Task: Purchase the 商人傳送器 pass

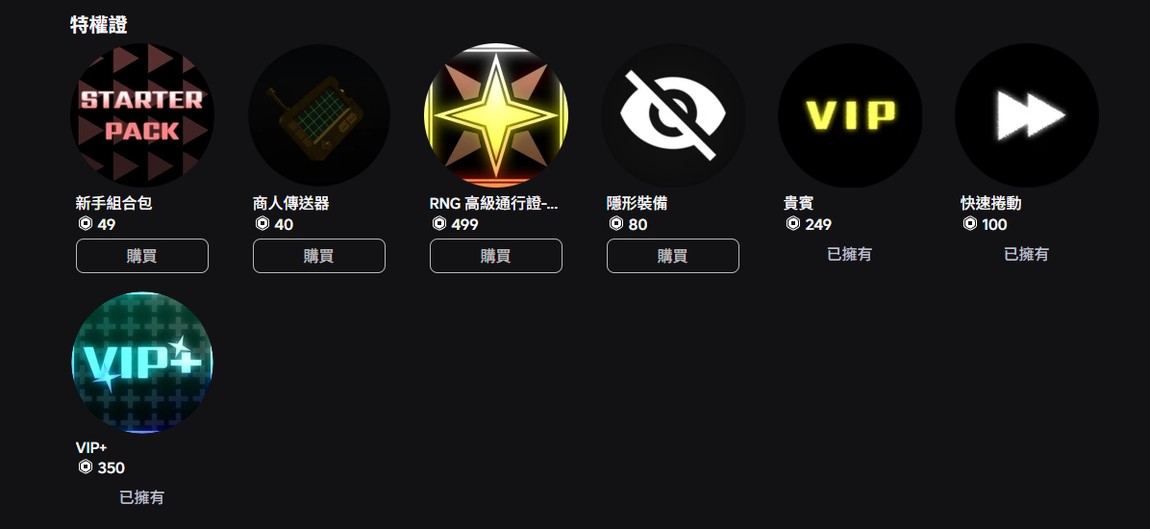Action: coord(319,256)
